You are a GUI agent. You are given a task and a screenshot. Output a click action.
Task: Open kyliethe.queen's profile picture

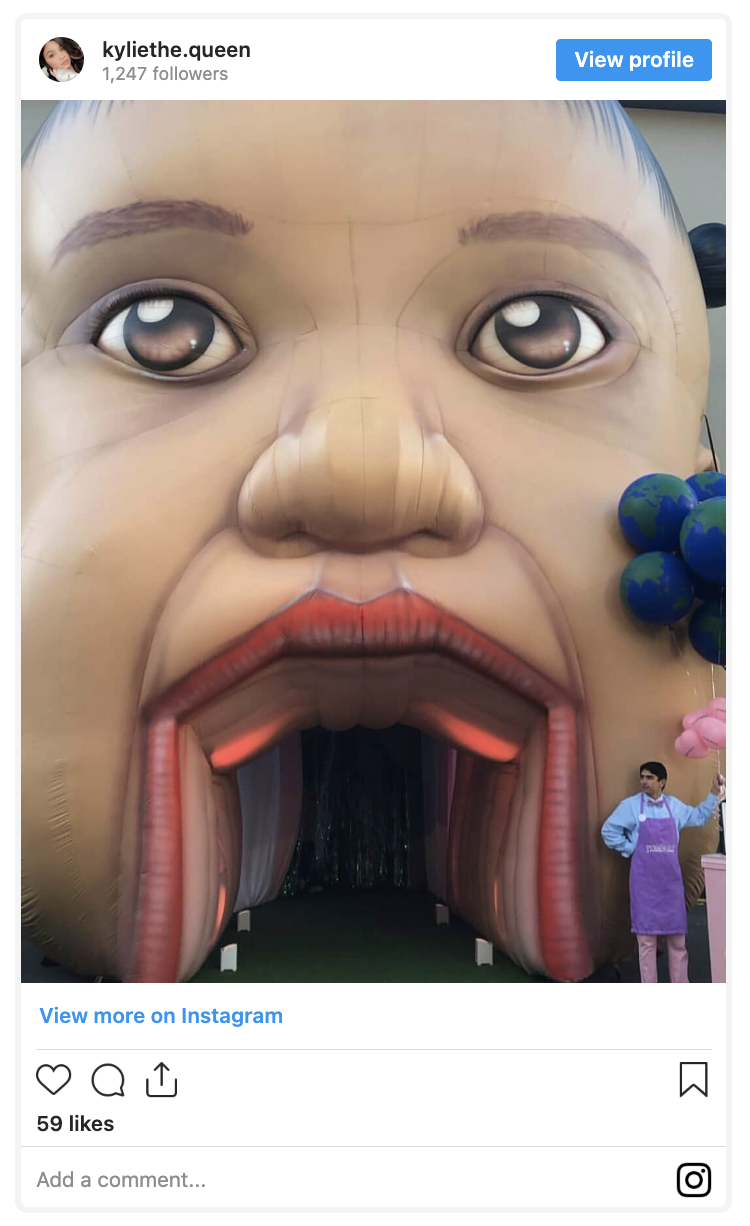61,60
